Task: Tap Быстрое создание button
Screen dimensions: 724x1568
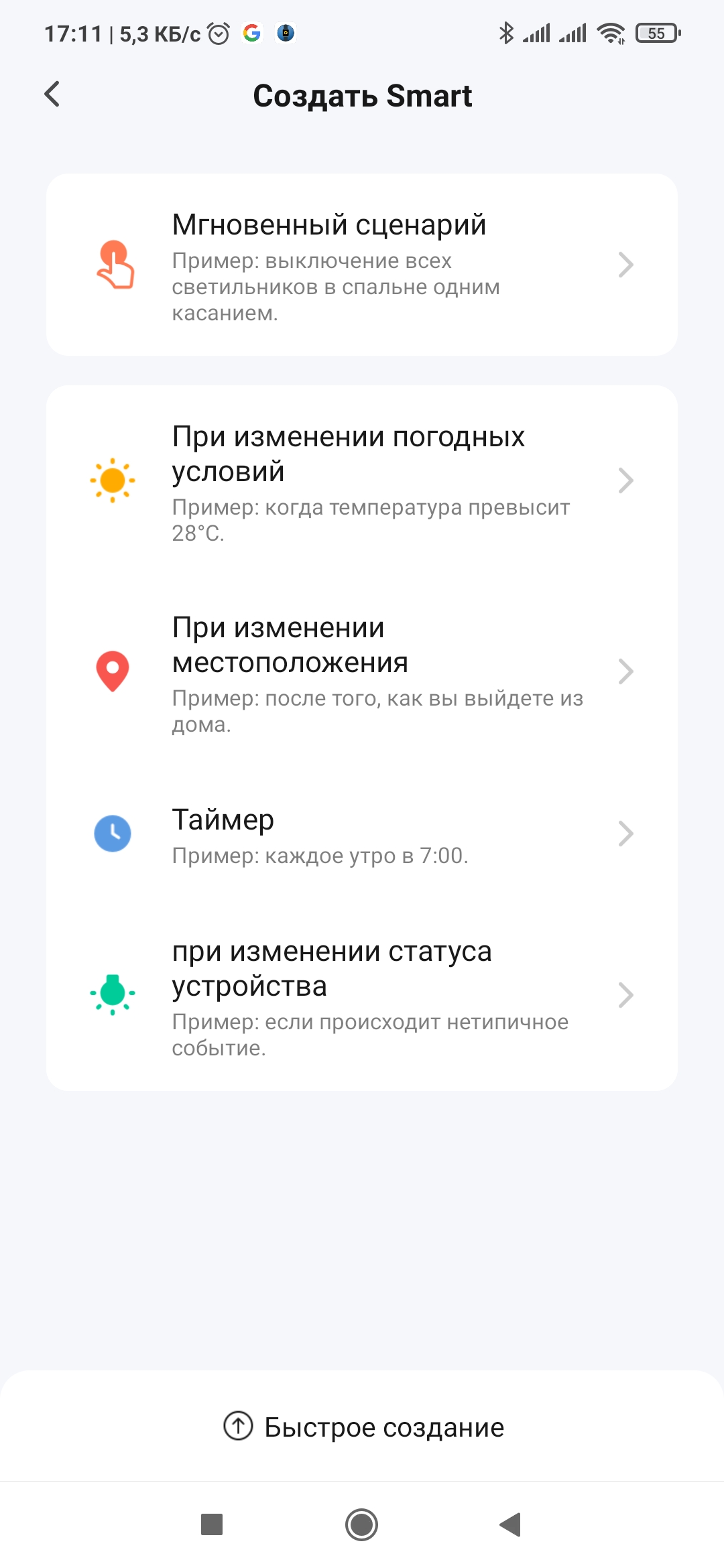Action: [363, 1427]
